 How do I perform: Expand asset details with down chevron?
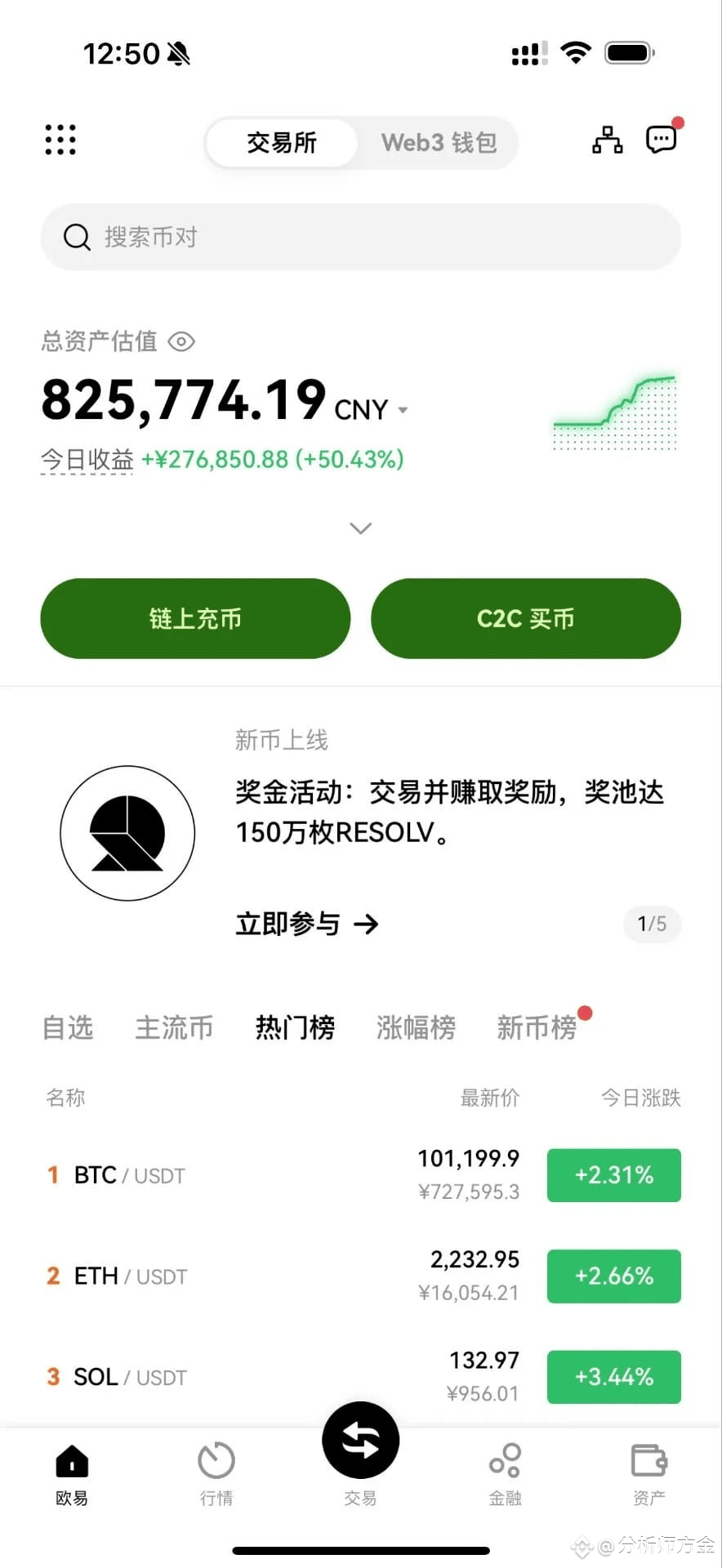(x=360, y=528)
